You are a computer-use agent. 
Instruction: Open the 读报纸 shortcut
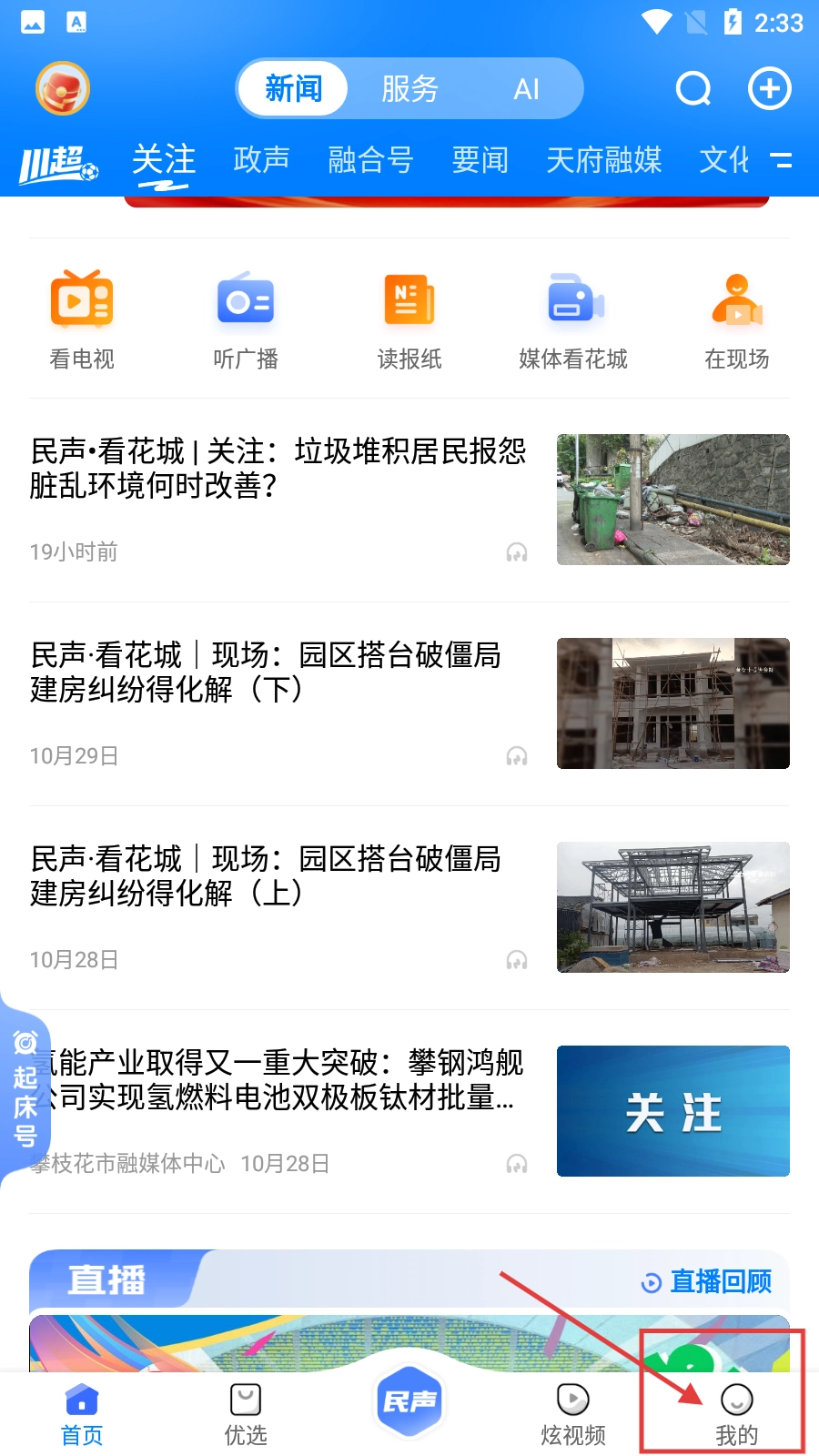pos(409,320)
